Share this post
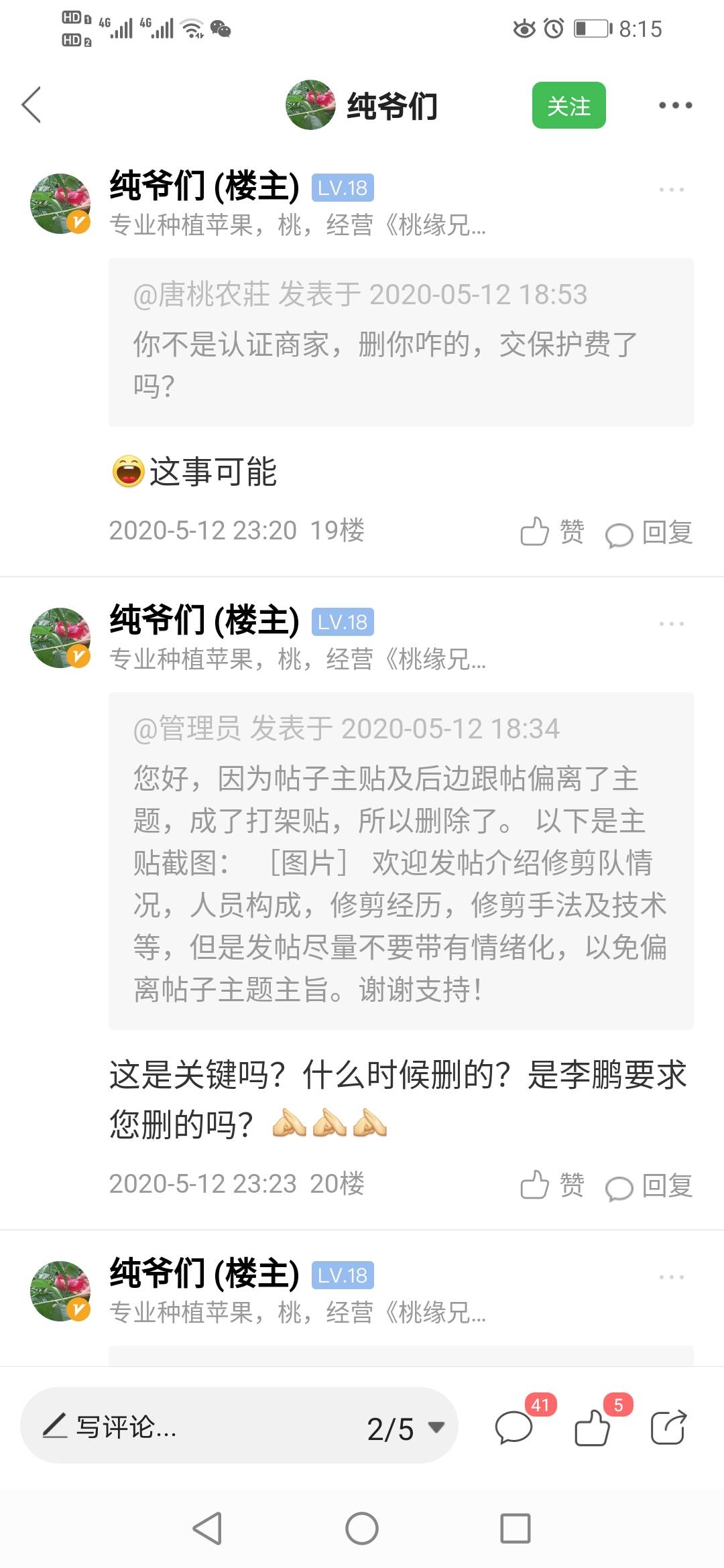This screenshot has height=1568, width=724. 668,1427
